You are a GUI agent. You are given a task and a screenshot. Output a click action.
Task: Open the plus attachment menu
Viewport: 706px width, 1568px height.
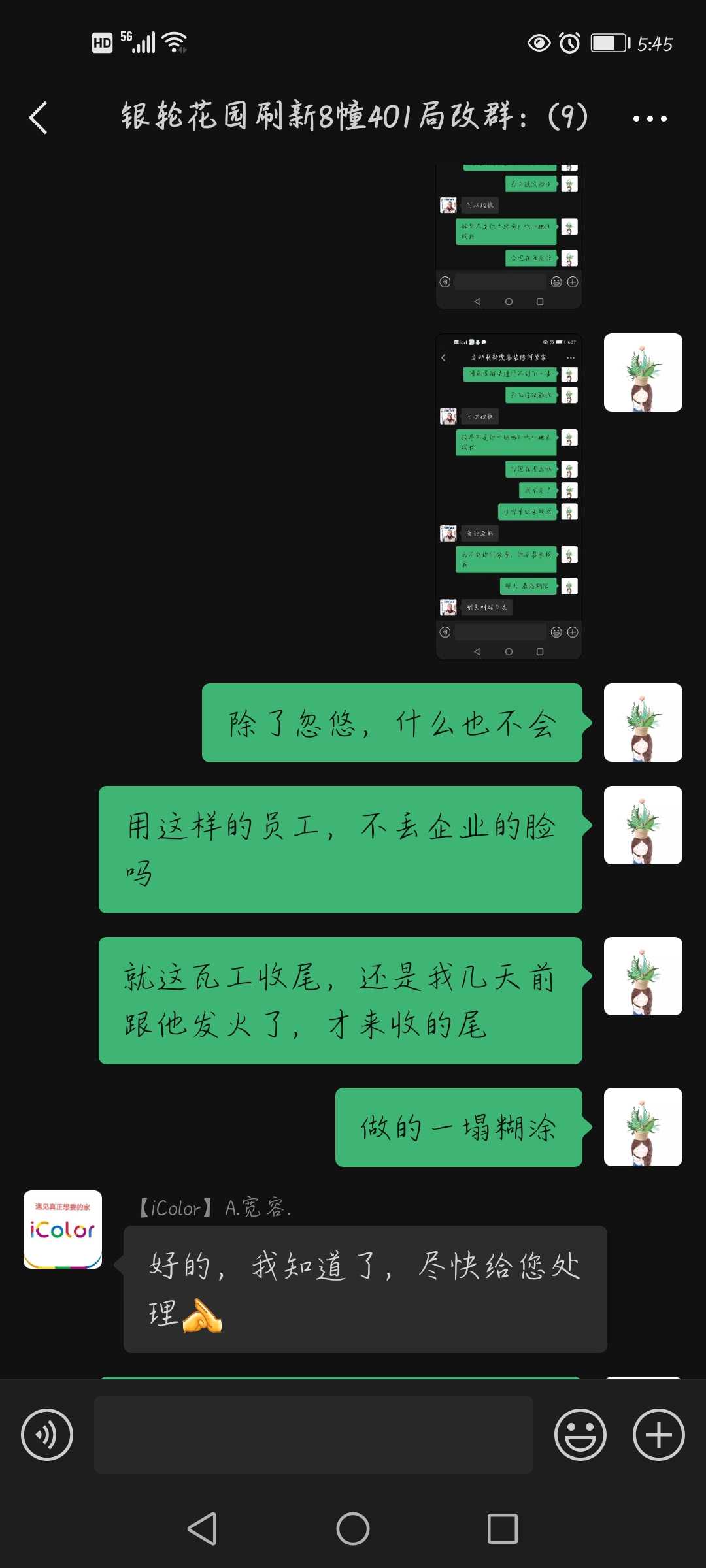pyautogui.click(x=658, y=1435)
